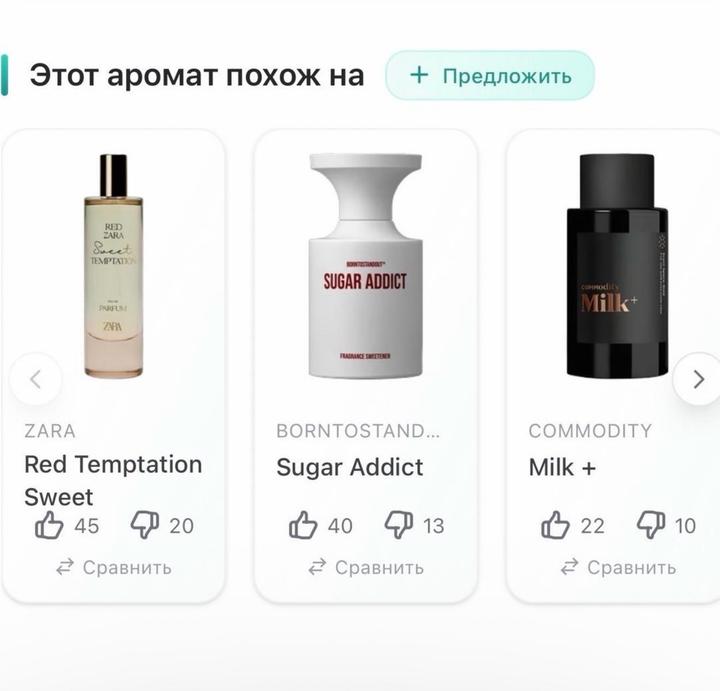The image size is (720, 691).
Task: Compare with Red Temptation Sweet via Сравнить
Action: (x=113, y=567)
